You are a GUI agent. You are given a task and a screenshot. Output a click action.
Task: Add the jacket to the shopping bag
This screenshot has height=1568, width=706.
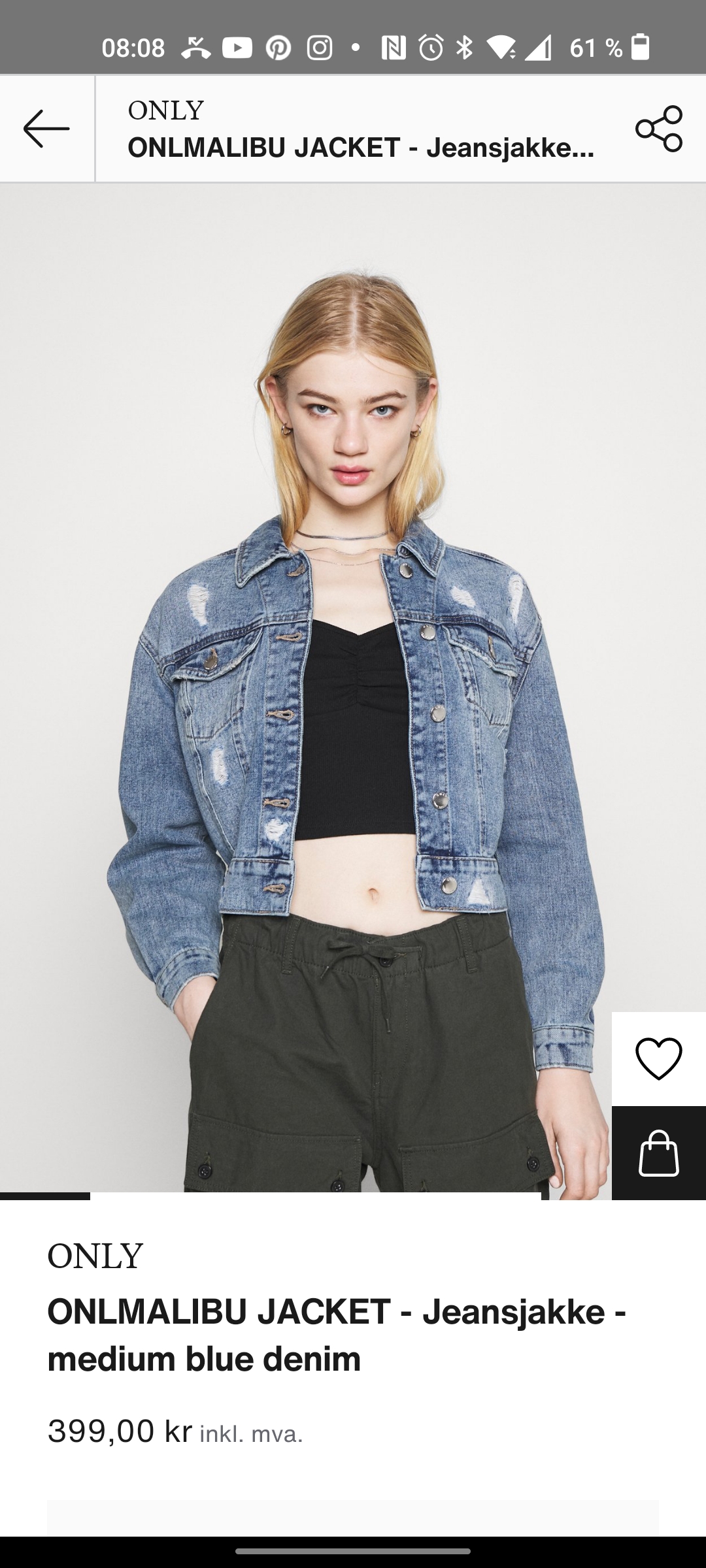click(x=659, y=1153)
